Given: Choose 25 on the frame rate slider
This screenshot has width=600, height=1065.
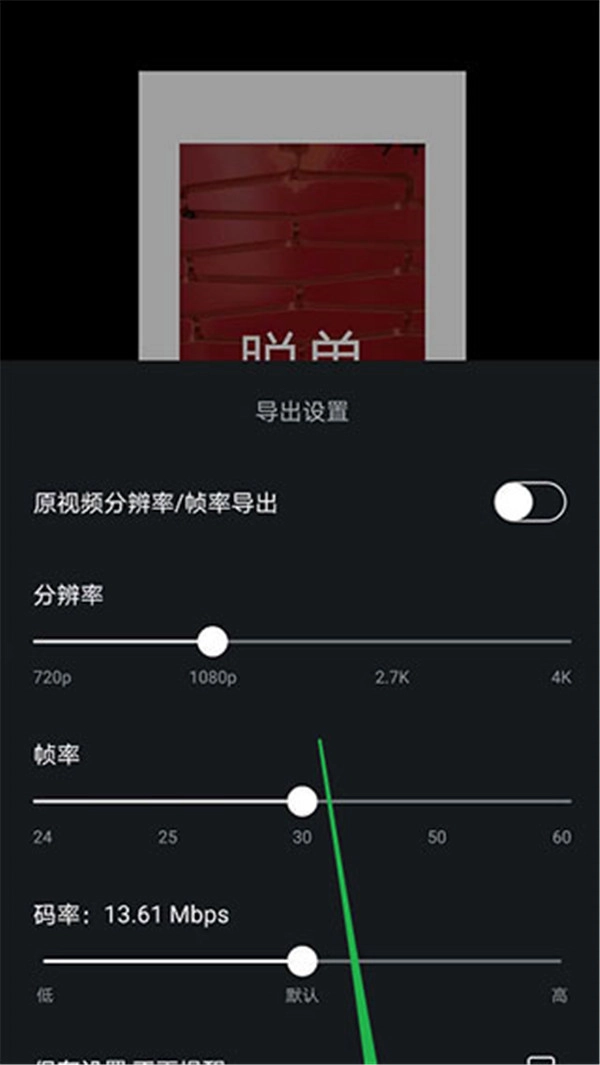Looking at the screenshot, I should tap(168, 801).
